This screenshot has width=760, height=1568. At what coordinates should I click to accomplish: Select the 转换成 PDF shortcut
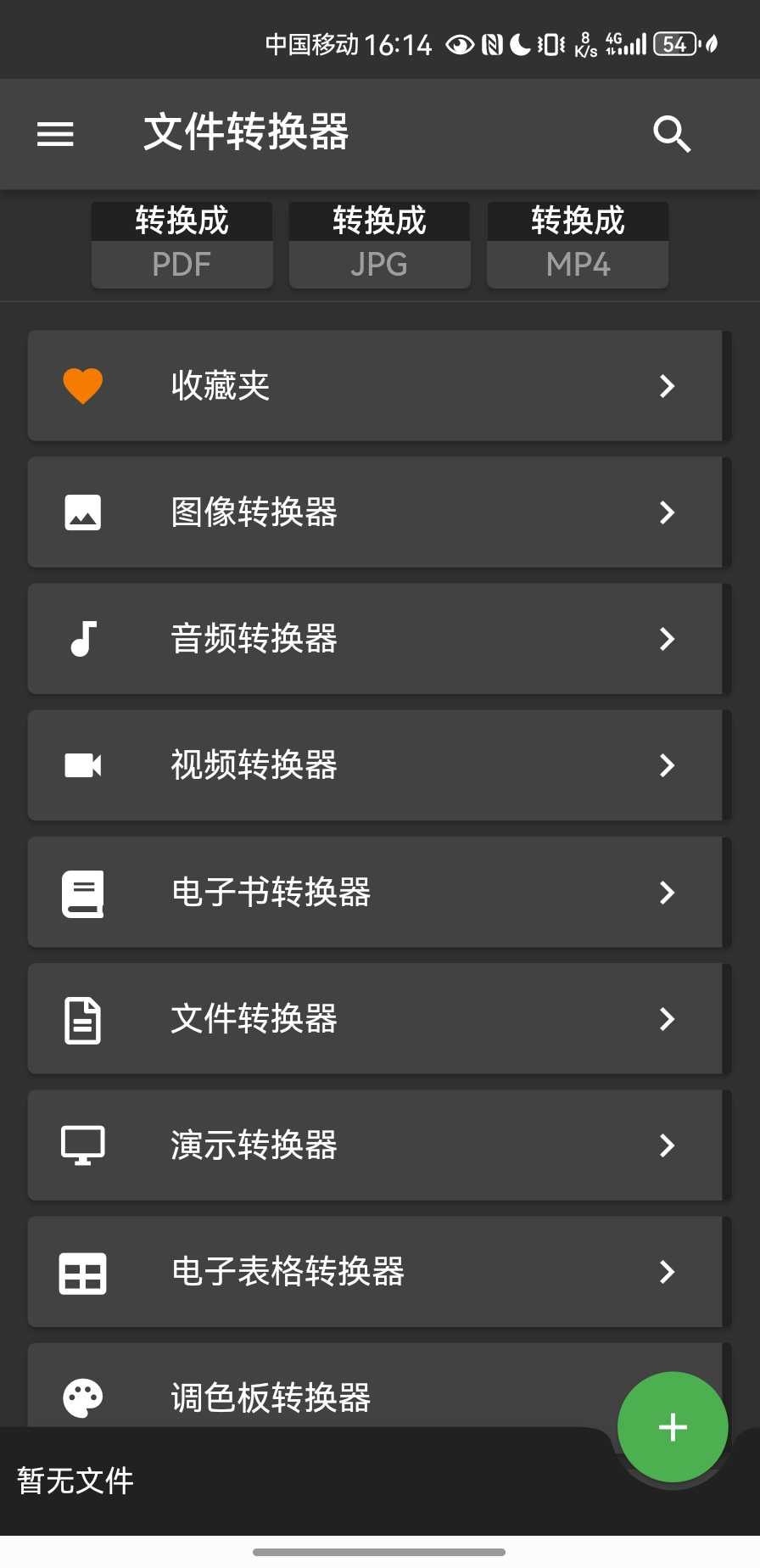[x=182, y=244]
